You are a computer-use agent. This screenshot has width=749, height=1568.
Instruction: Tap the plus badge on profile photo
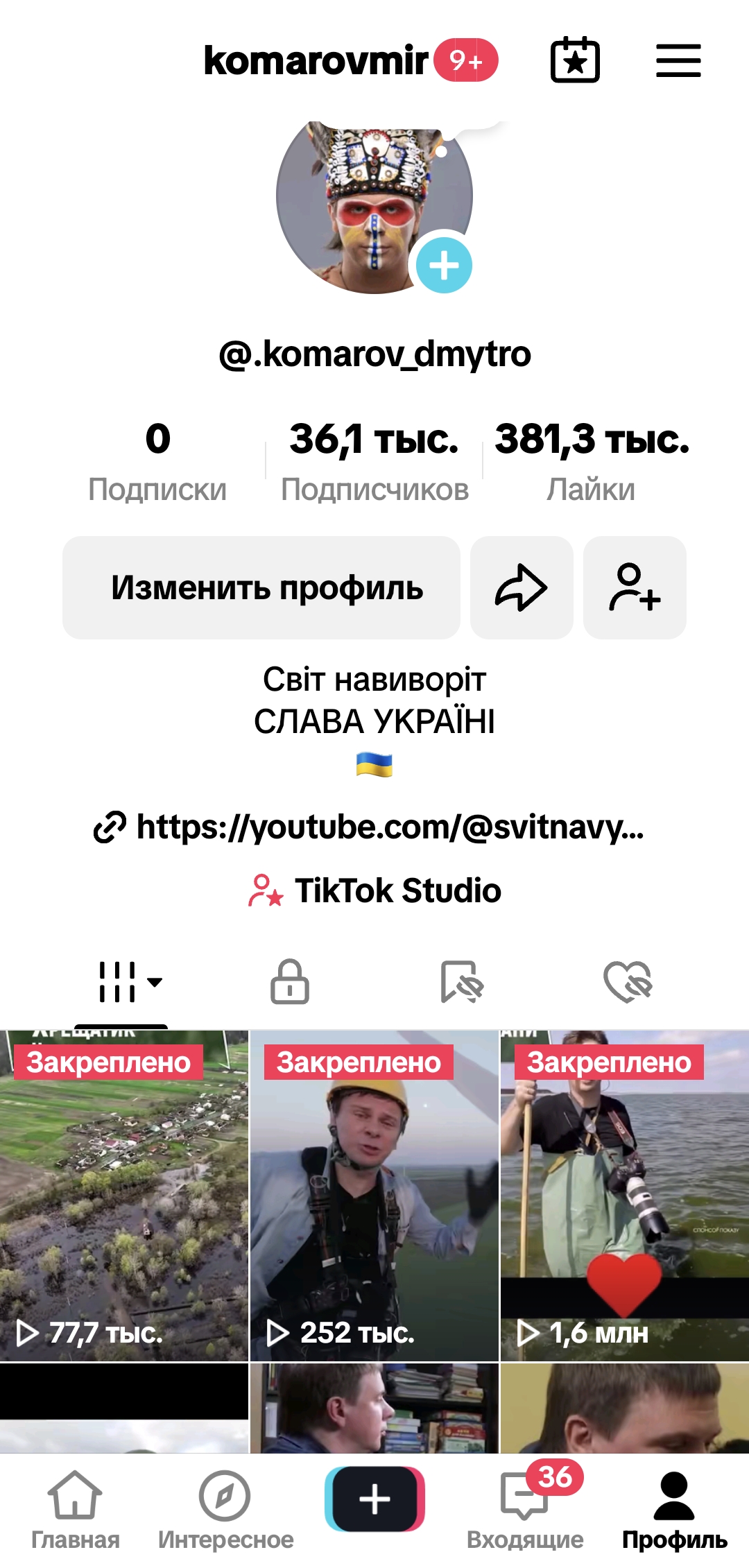444,265
